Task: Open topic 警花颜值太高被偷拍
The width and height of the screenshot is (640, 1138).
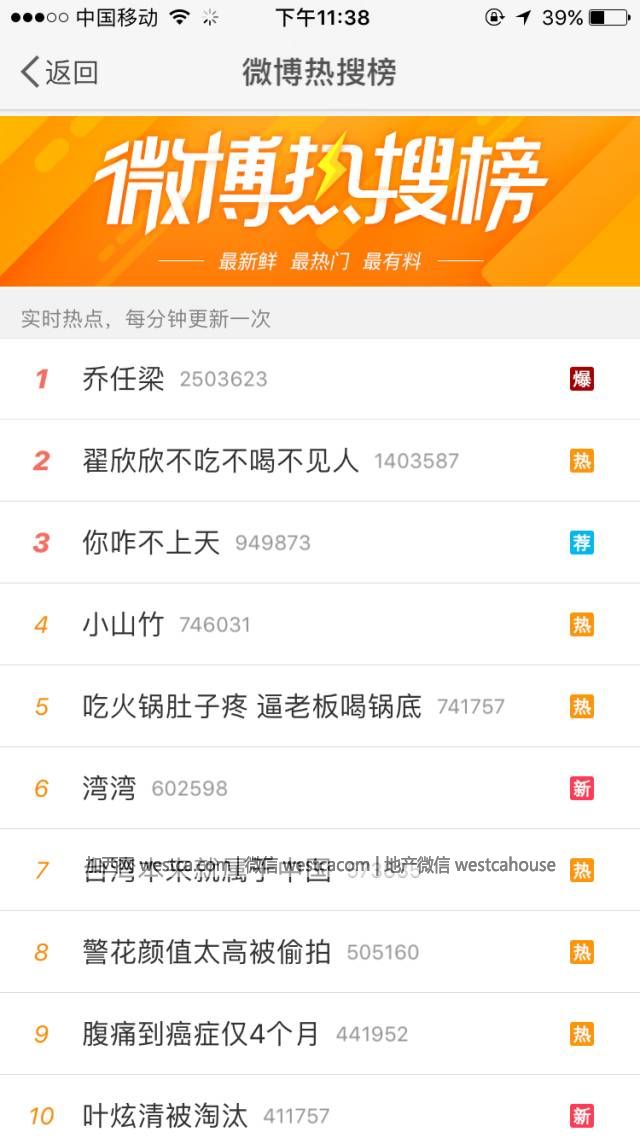Action: coord(207,953)
